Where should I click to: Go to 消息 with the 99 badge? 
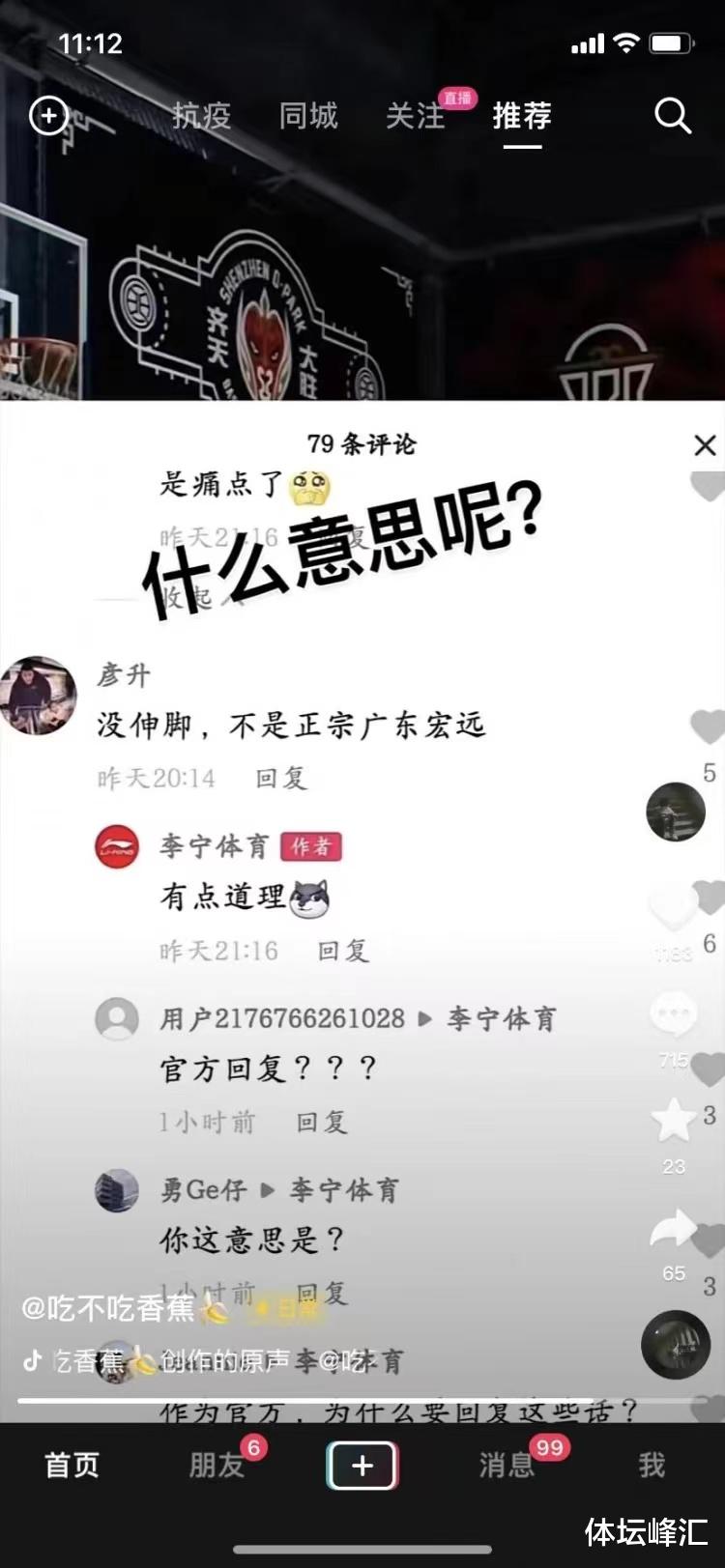coord(507,1464)
